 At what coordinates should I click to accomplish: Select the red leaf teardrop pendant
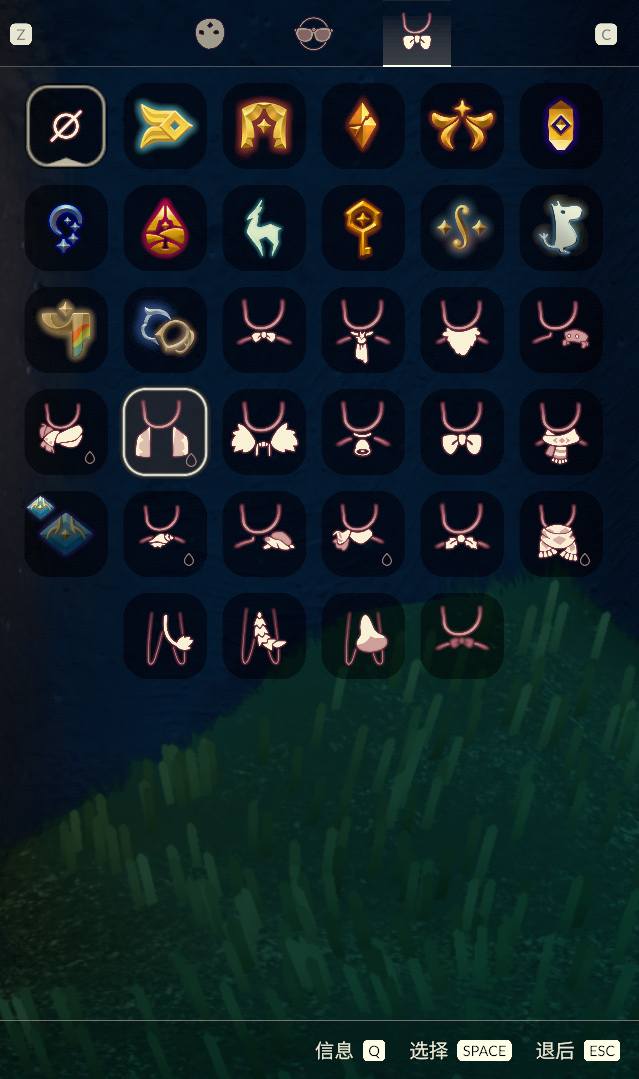click(165, 228)
